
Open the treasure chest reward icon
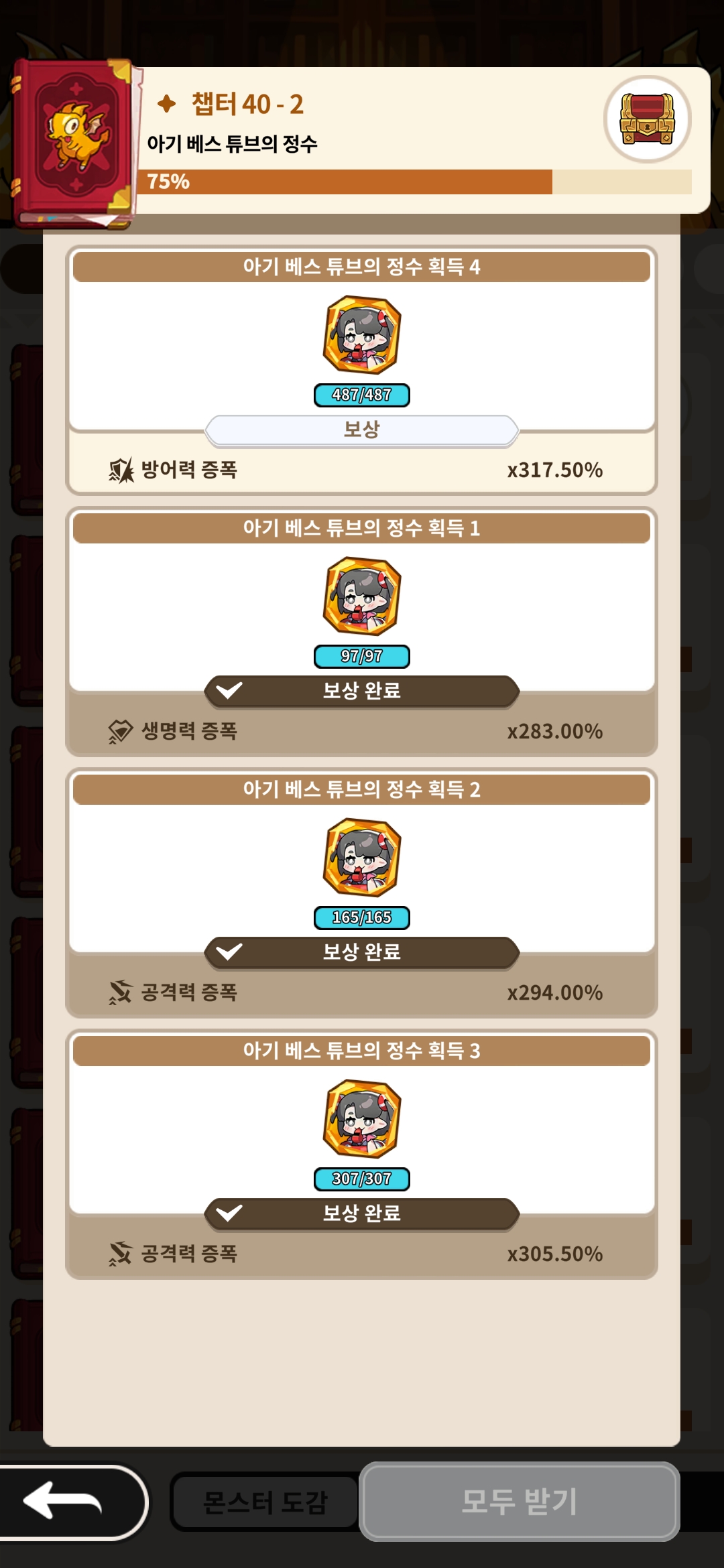click(x=647, y=119)
